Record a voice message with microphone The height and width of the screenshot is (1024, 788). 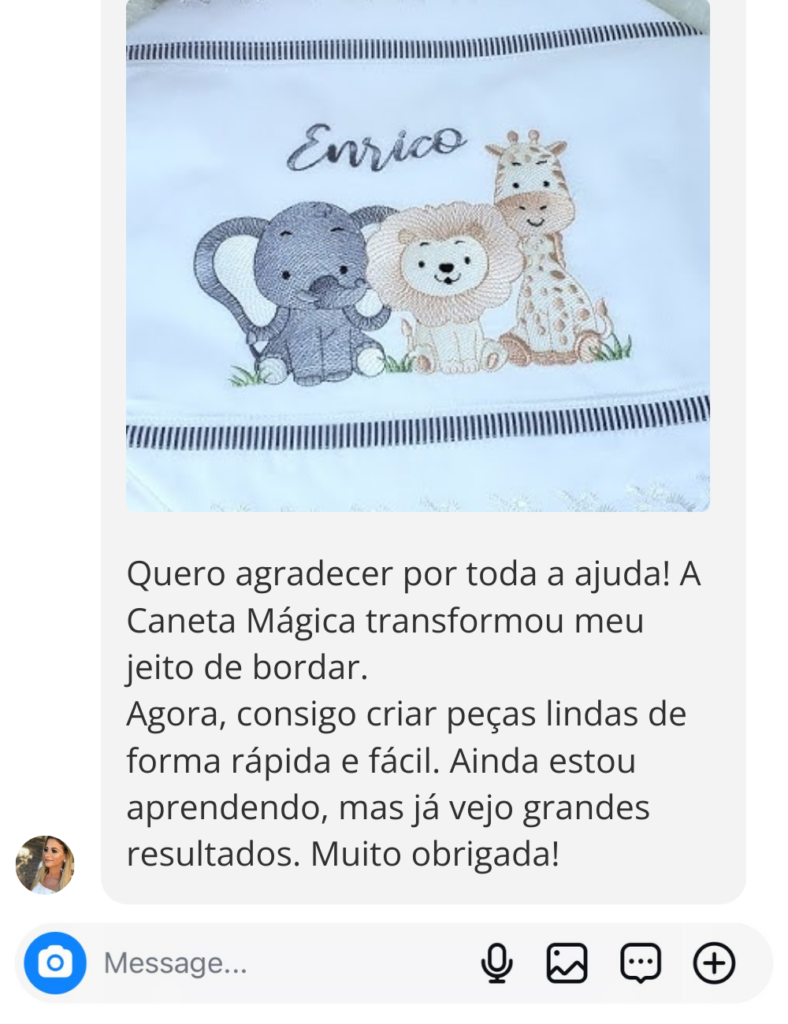496,963
